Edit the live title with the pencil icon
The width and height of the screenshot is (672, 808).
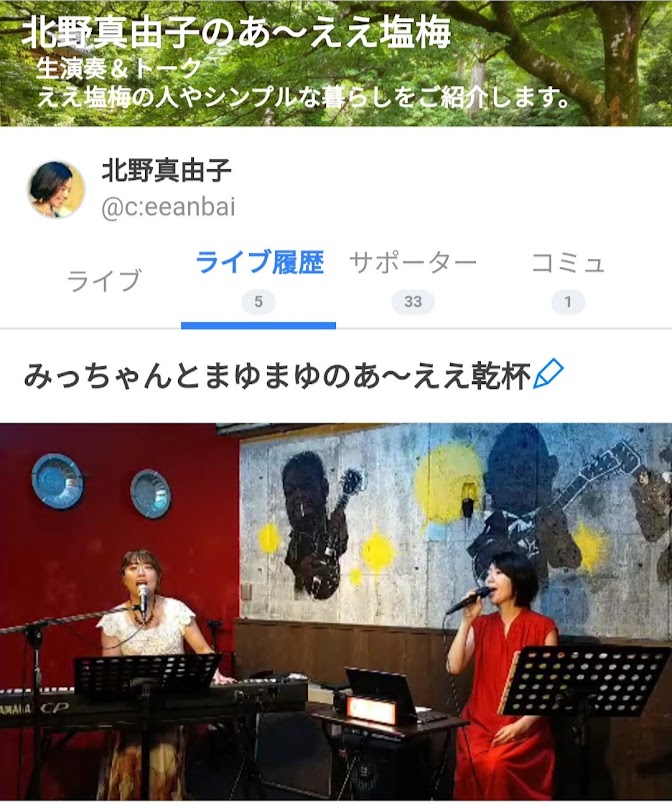click(548, 375)
